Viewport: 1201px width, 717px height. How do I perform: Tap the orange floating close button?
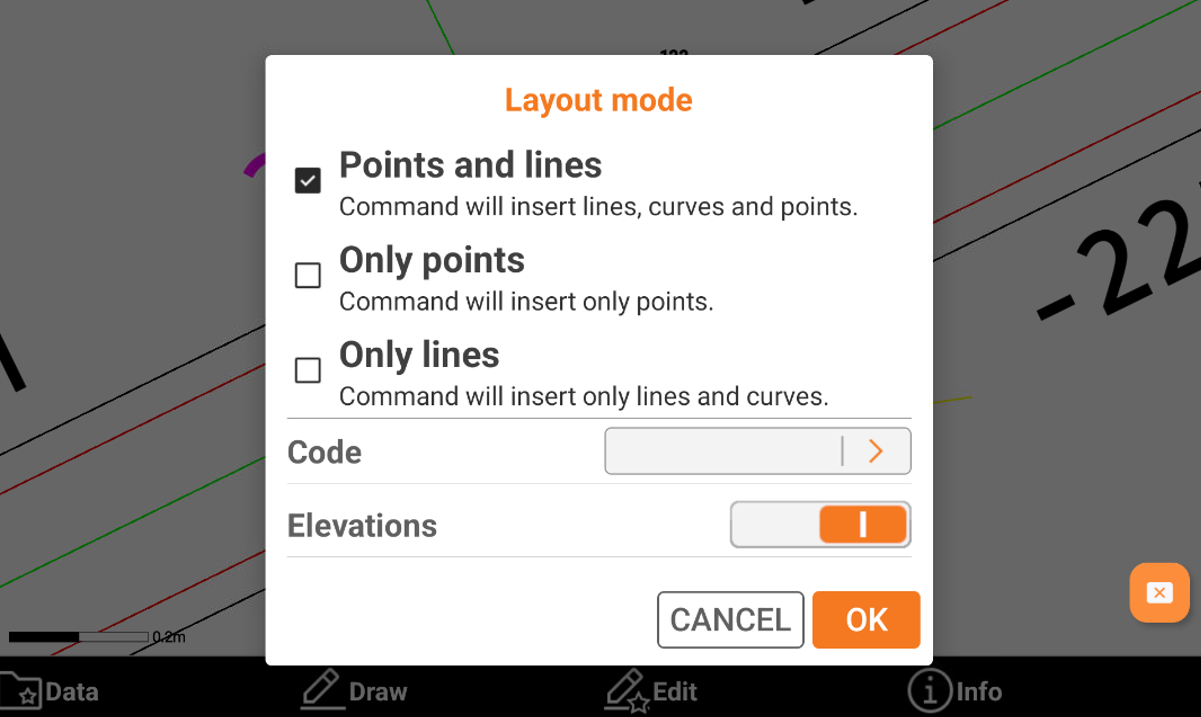click(x=1159, y=593)
